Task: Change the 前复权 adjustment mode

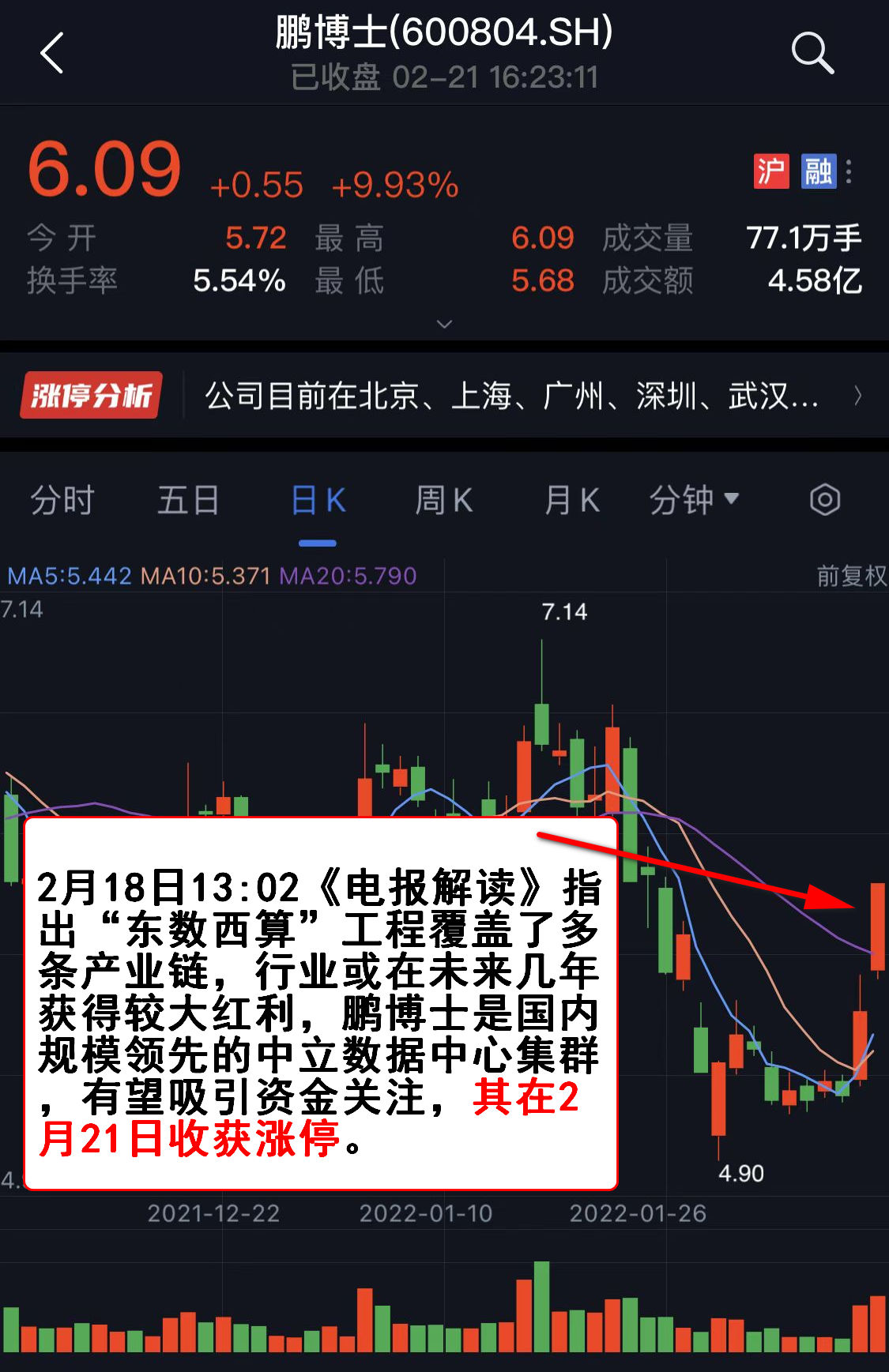Action: point(851,576)
